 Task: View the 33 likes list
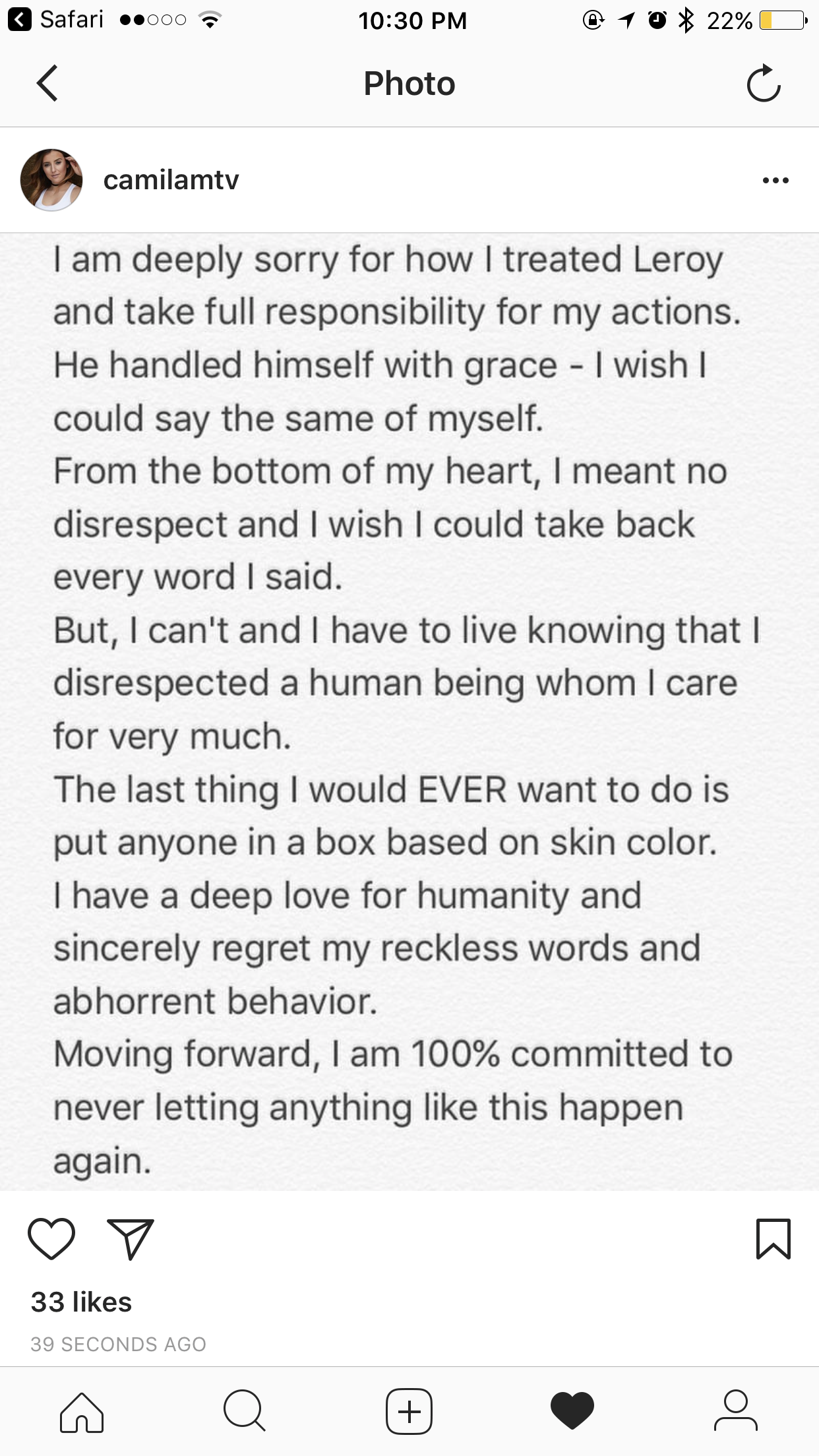[81, 1302]
